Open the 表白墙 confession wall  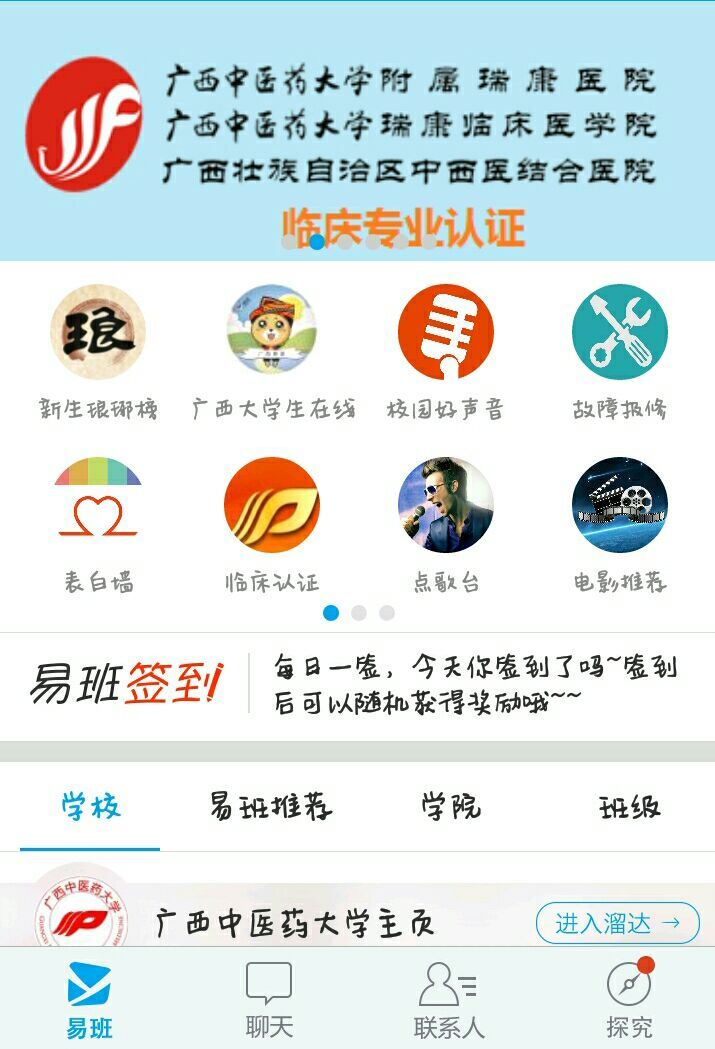click(x=98, y=506)
